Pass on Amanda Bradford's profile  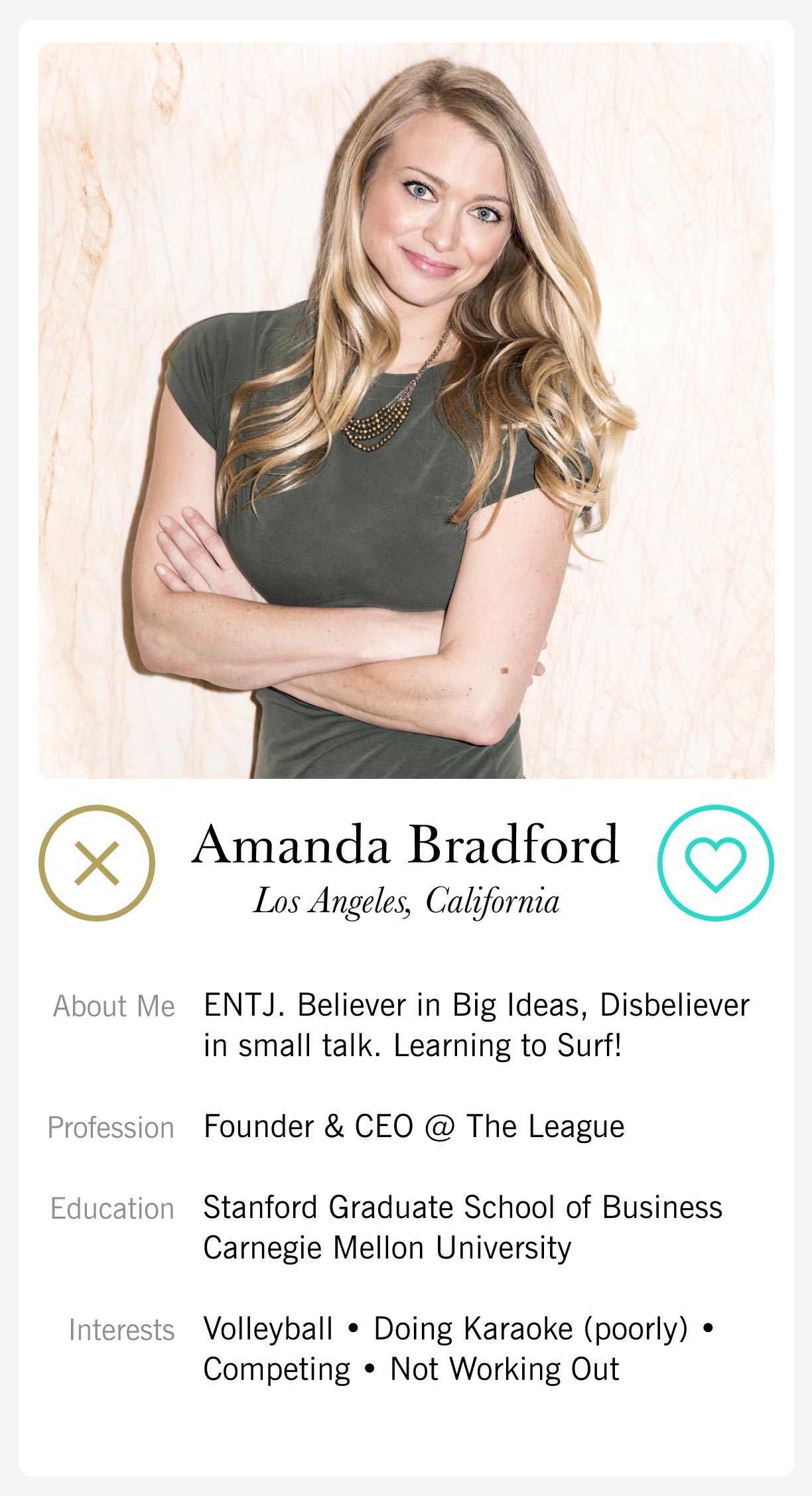(x=97, y=862)
